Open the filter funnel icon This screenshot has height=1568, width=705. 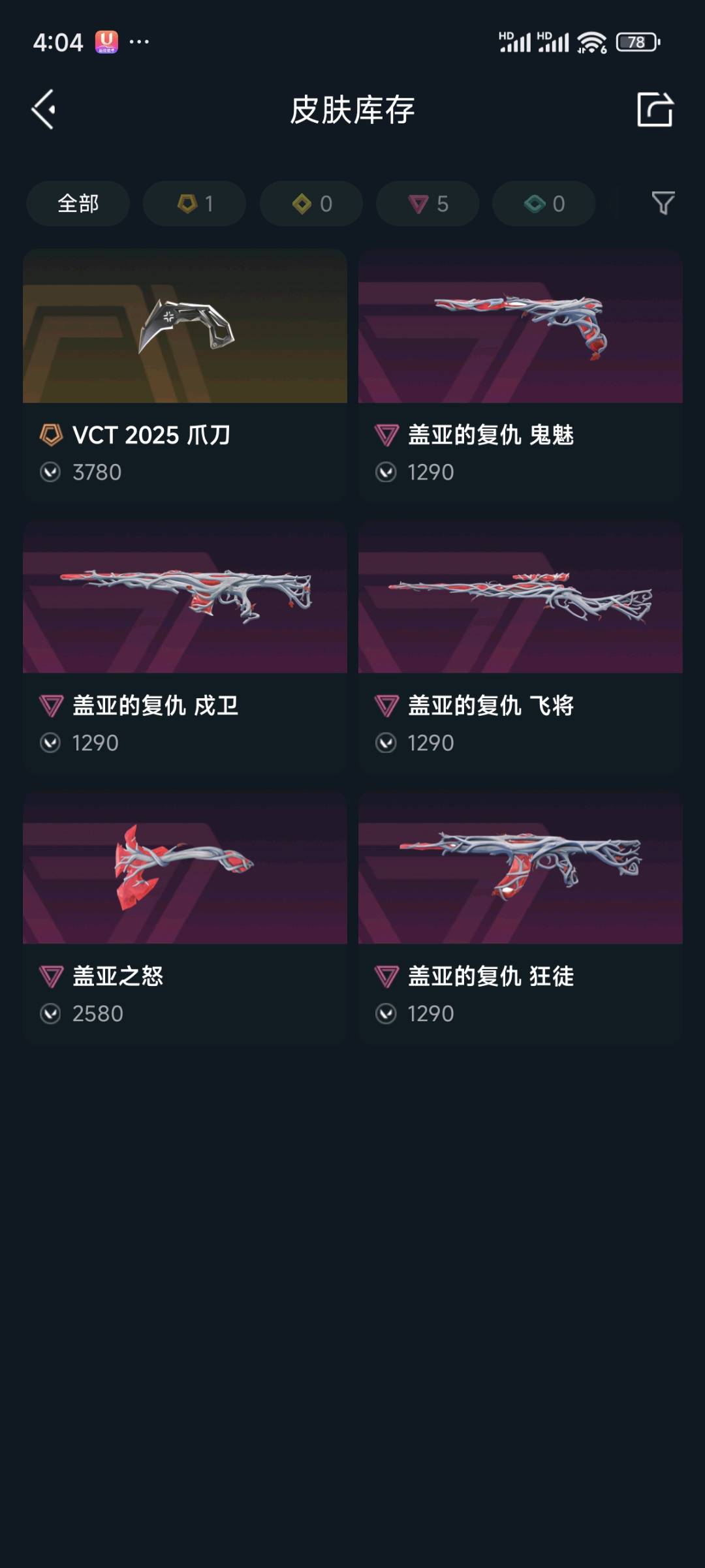[663, 204]
